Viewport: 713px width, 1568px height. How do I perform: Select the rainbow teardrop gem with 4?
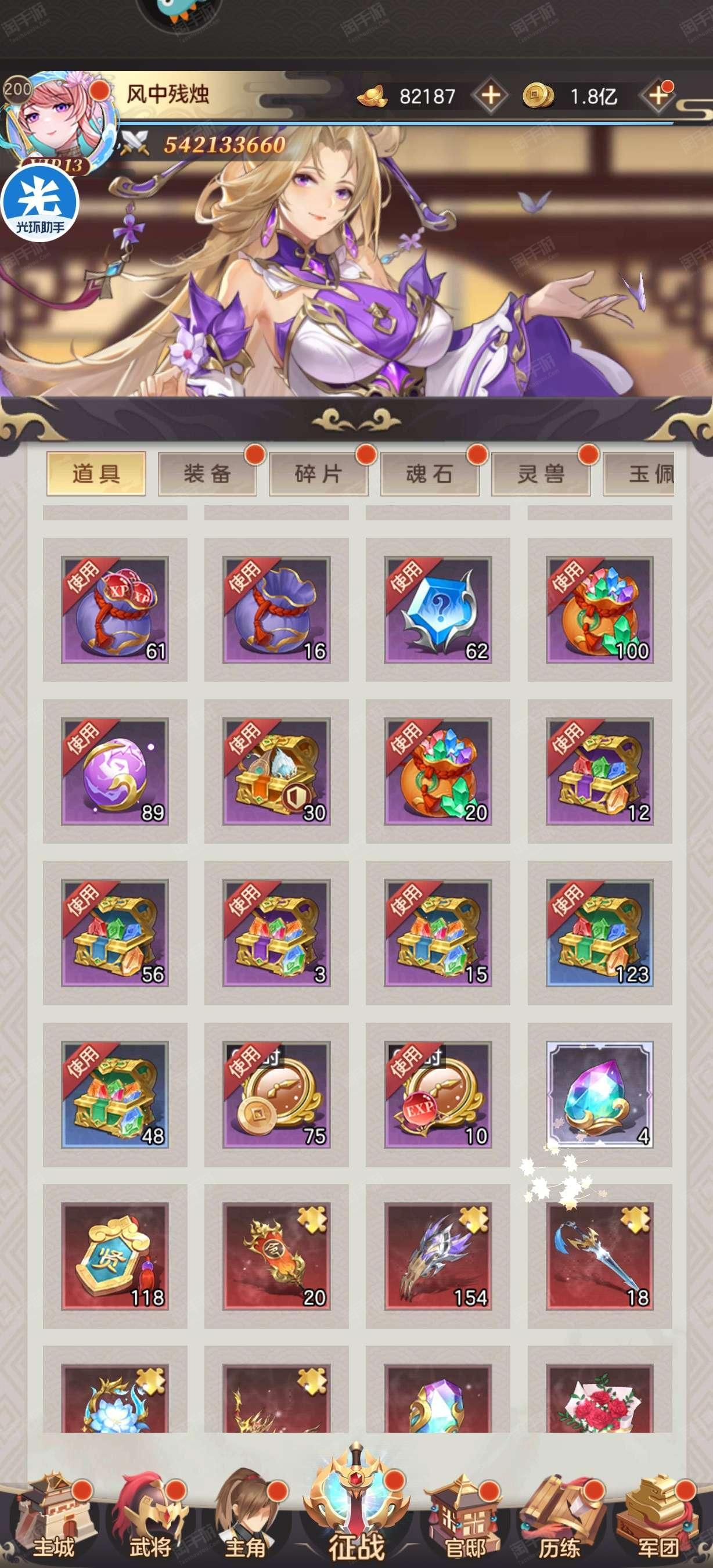click(x=600, y=1095)
